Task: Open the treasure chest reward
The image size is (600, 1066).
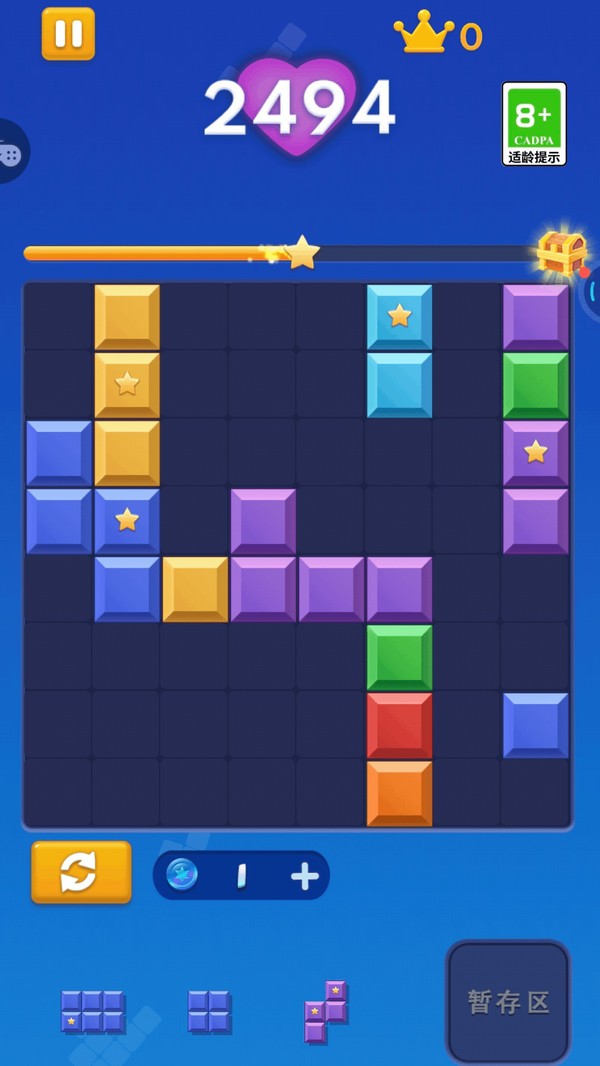Action: [561, 253]
